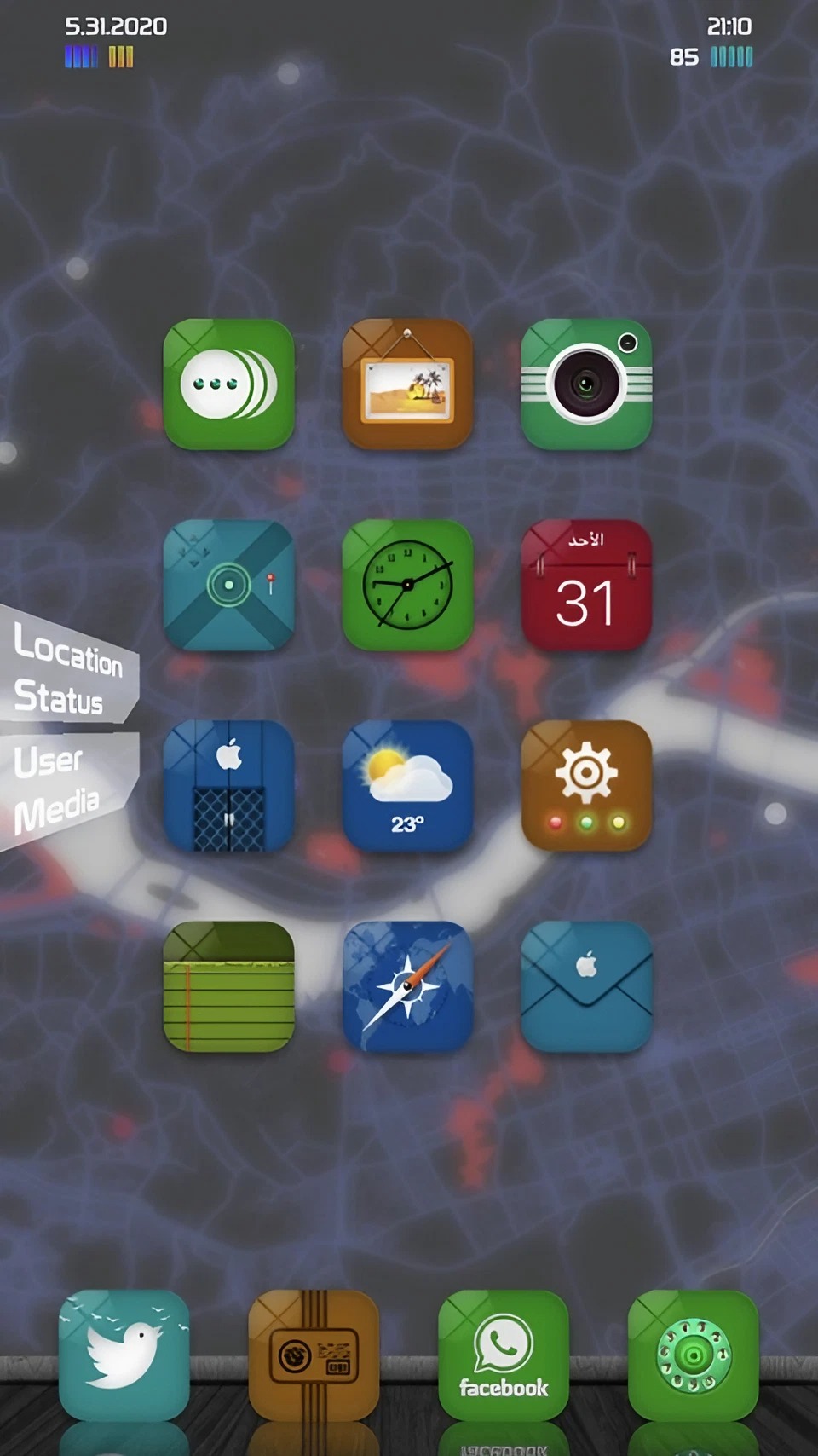Open the Photos app
The height and width of the screenshot is (1456, 818).
[x=407, y=384]
